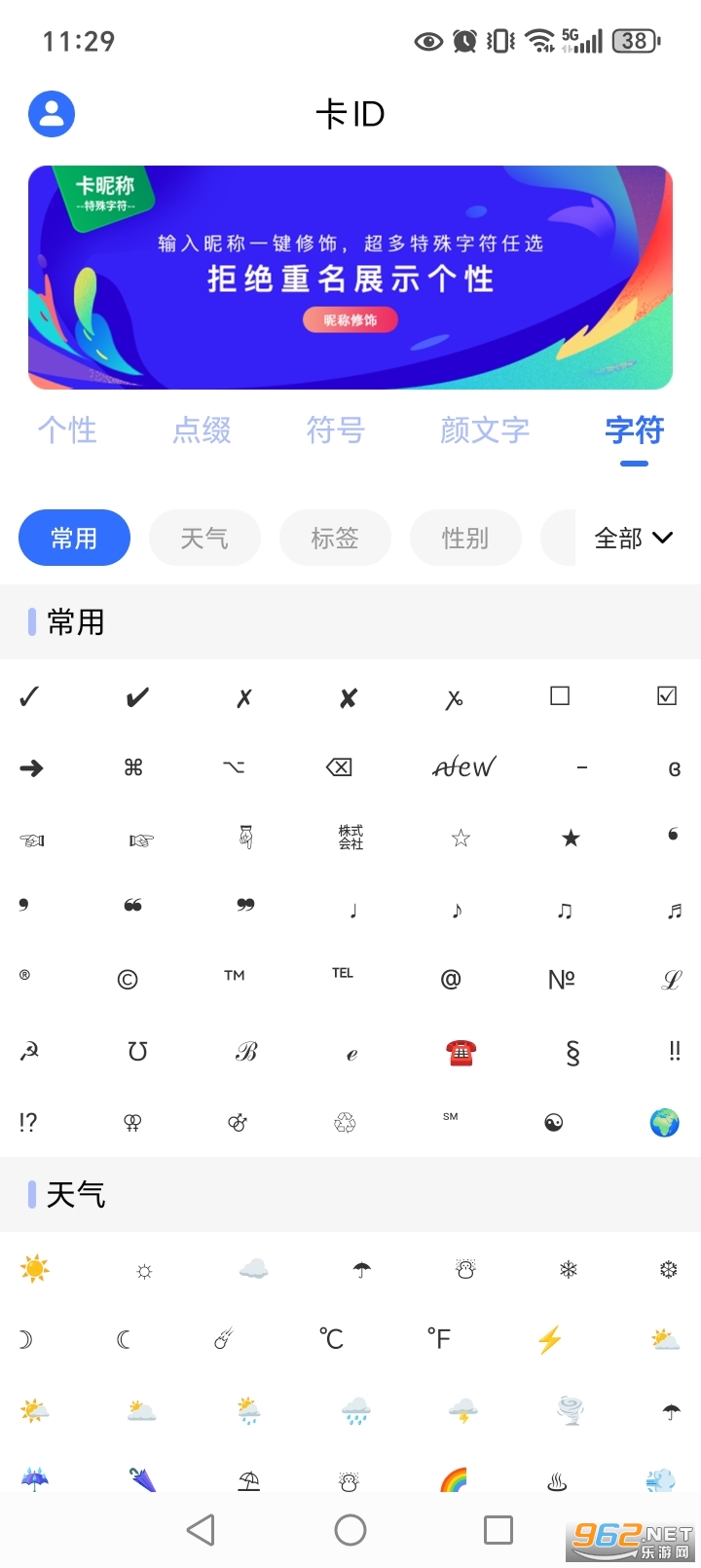Select the 性别 category chip

[465, 538]
